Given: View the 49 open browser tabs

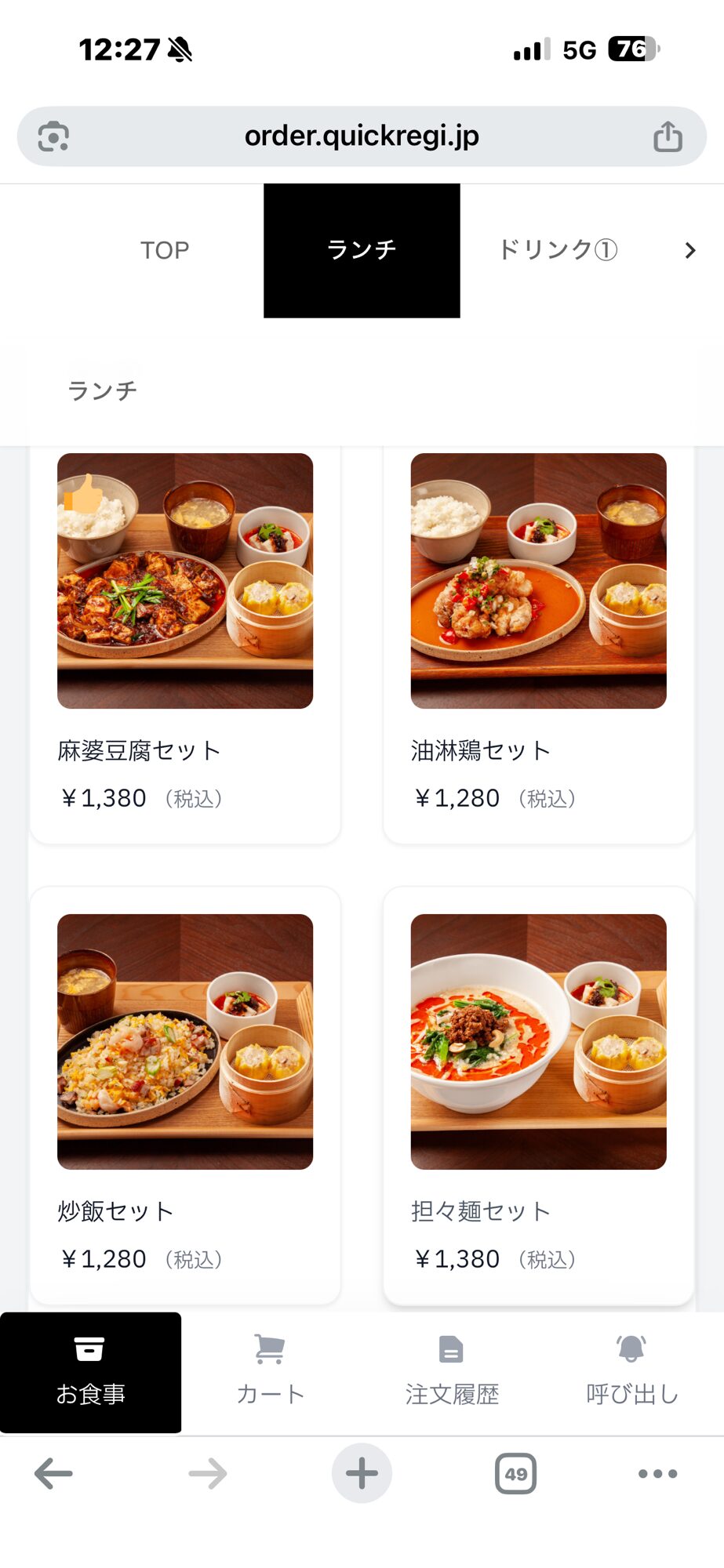Looking at the screenshot, I should tap(515, 1474).
